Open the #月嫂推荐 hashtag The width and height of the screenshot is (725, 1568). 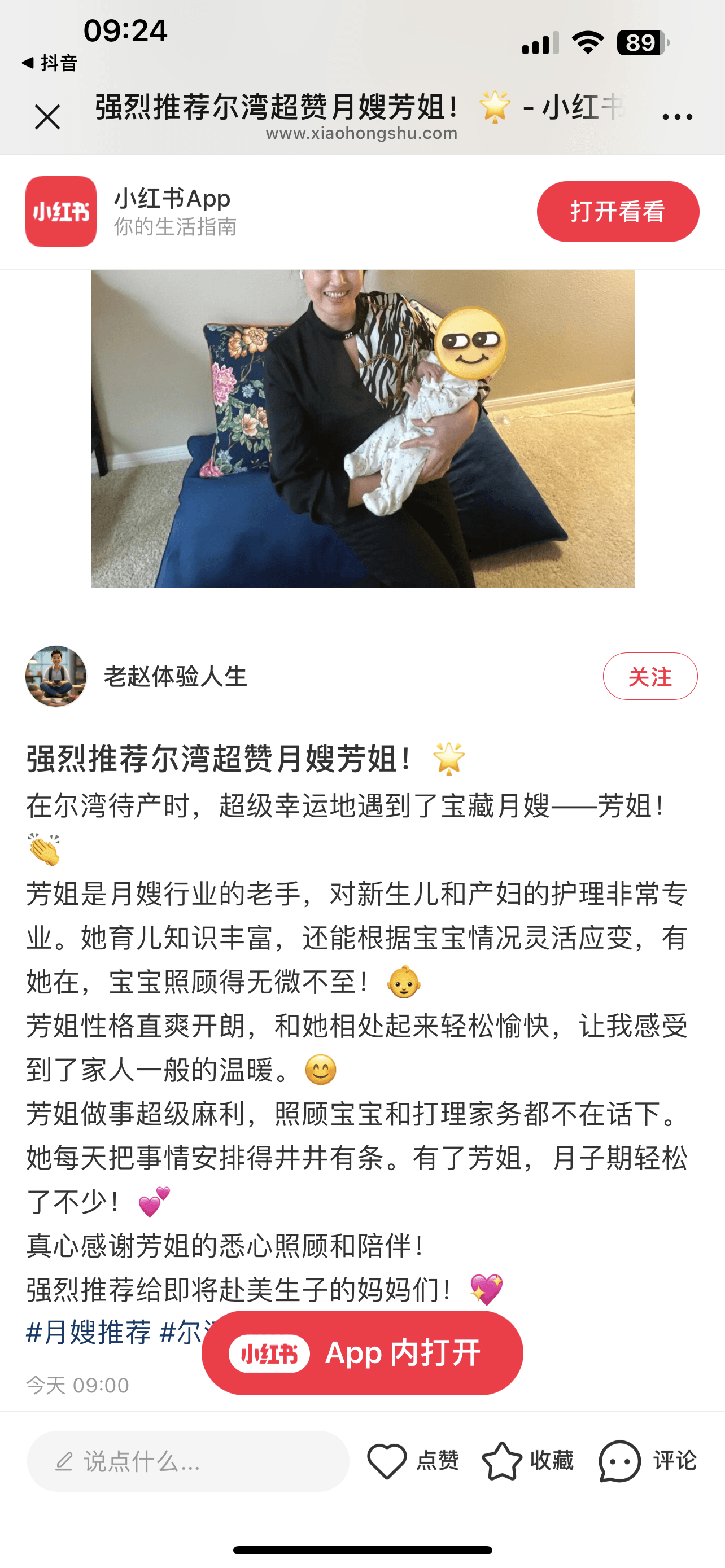89,1333
